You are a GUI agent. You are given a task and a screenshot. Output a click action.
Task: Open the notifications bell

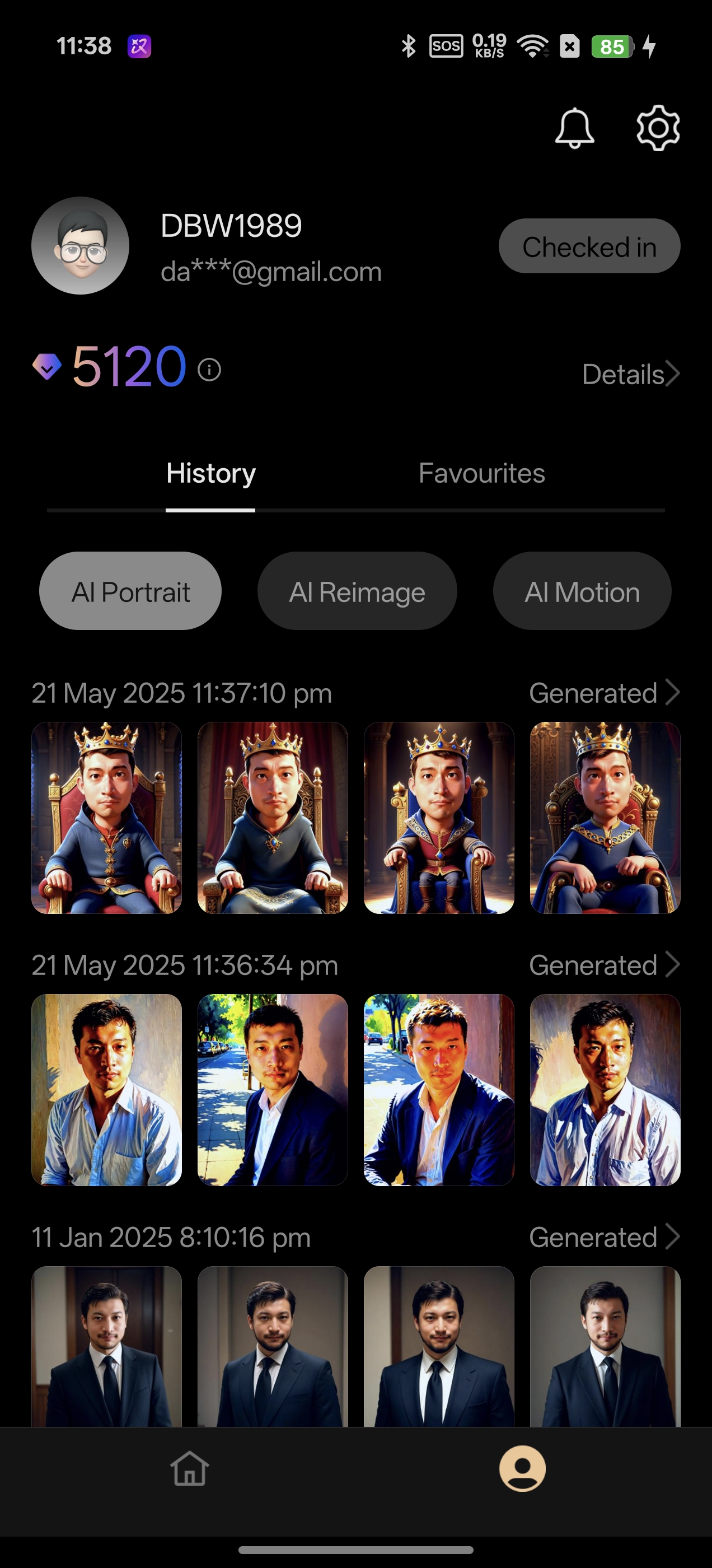574,128
